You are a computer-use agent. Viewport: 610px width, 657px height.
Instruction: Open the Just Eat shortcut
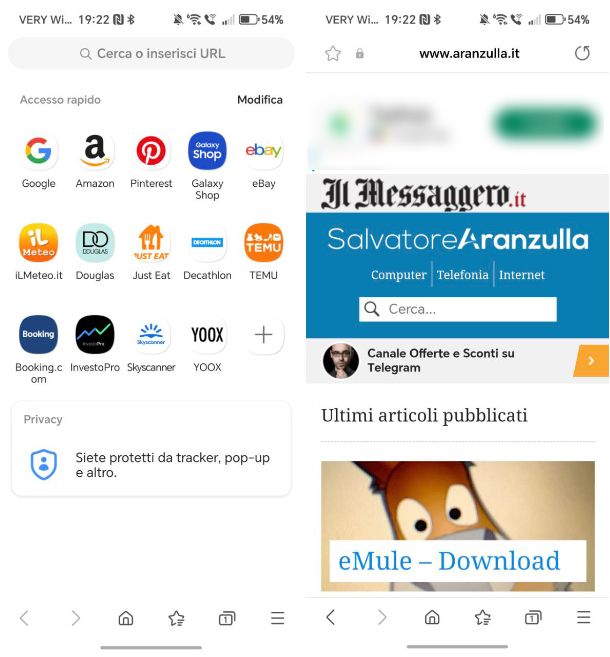(151, 243)
